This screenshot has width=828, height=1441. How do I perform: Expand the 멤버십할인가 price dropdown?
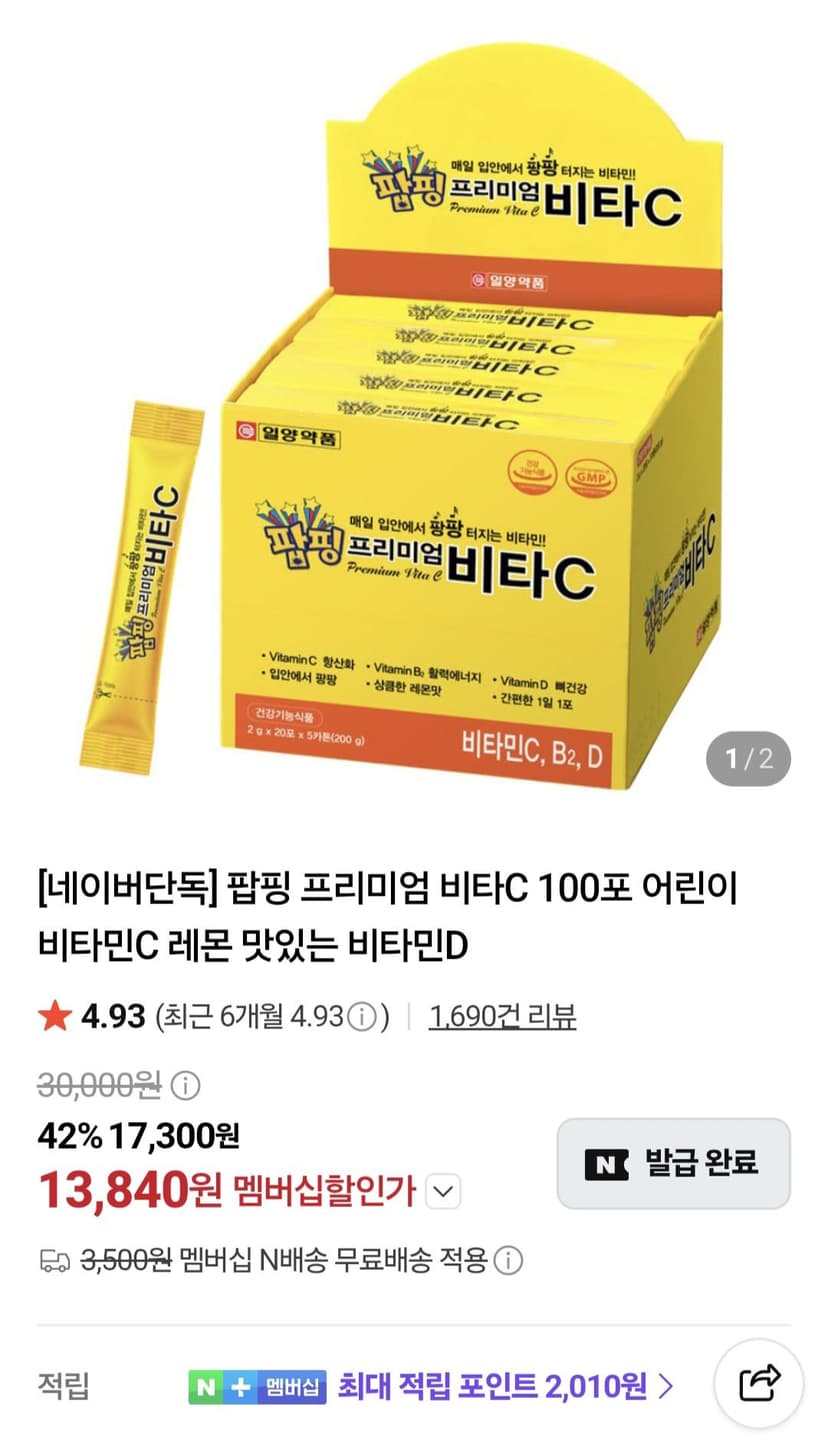coord(443,1191)
